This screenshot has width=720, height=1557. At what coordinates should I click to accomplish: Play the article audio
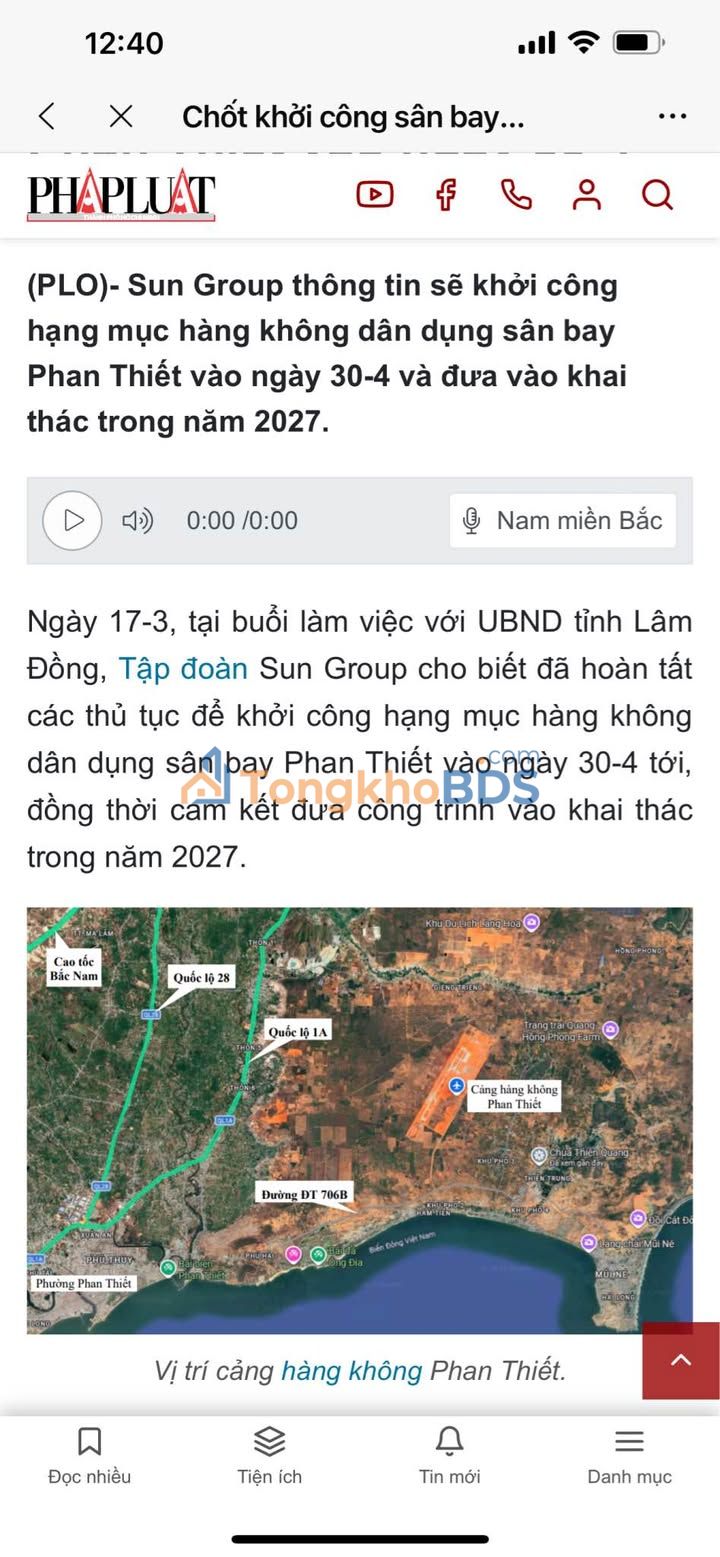coord(72,520)
